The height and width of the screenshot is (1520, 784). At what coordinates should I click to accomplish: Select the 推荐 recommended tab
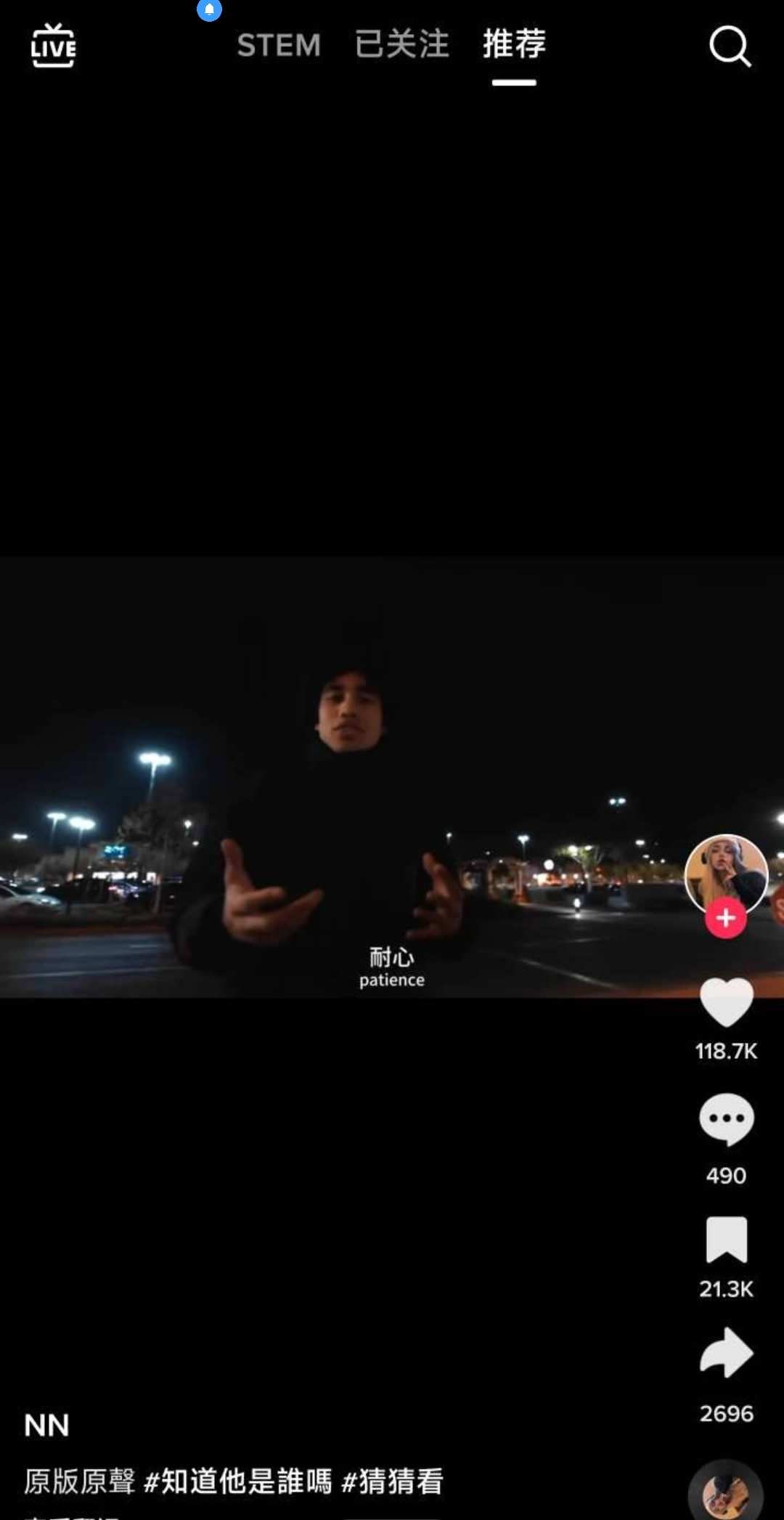pyautogui.click(x=514, y=44)
